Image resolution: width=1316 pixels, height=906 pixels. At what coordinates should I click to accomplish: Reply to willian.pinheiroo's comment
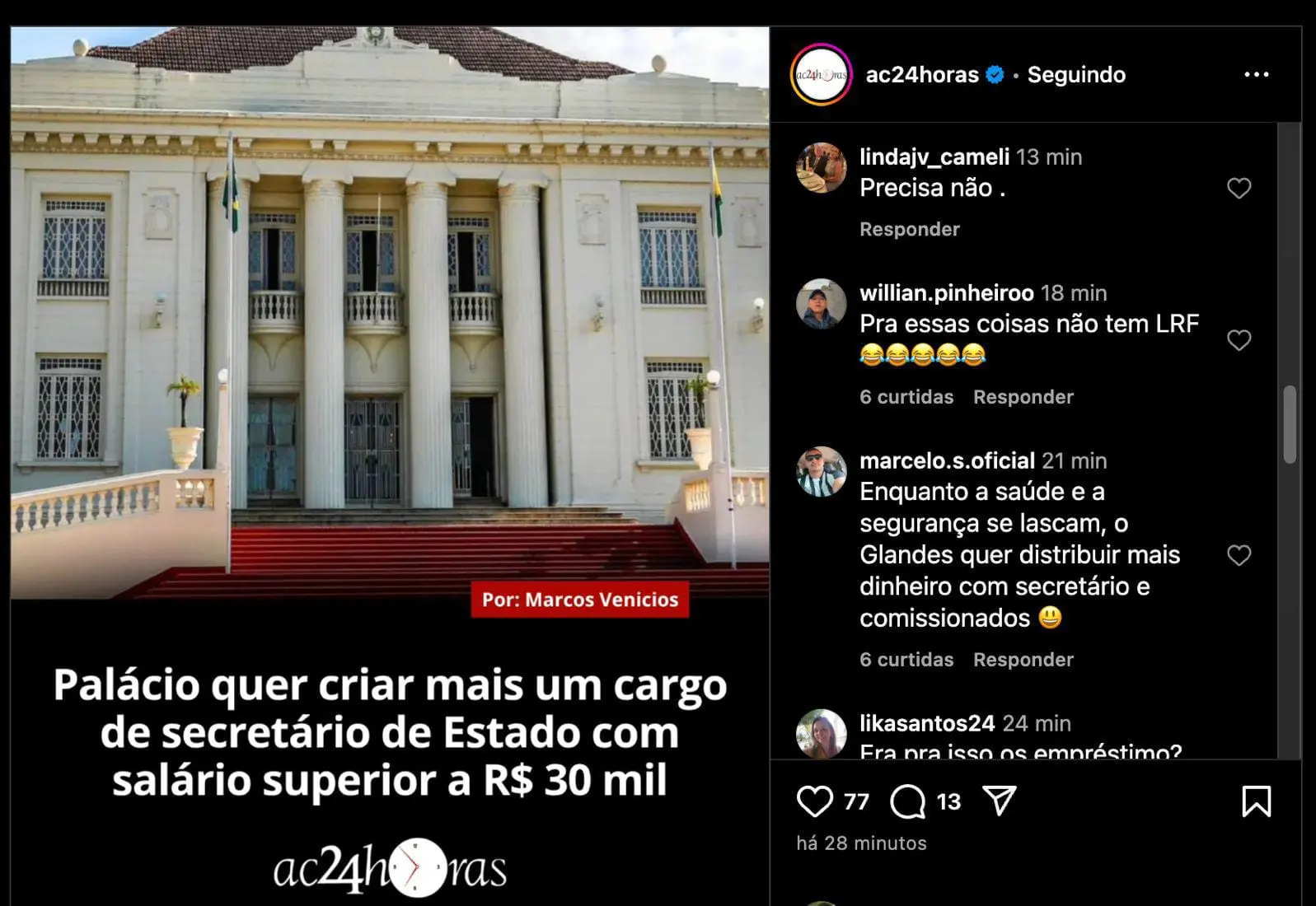click(x=1023, y=397)
